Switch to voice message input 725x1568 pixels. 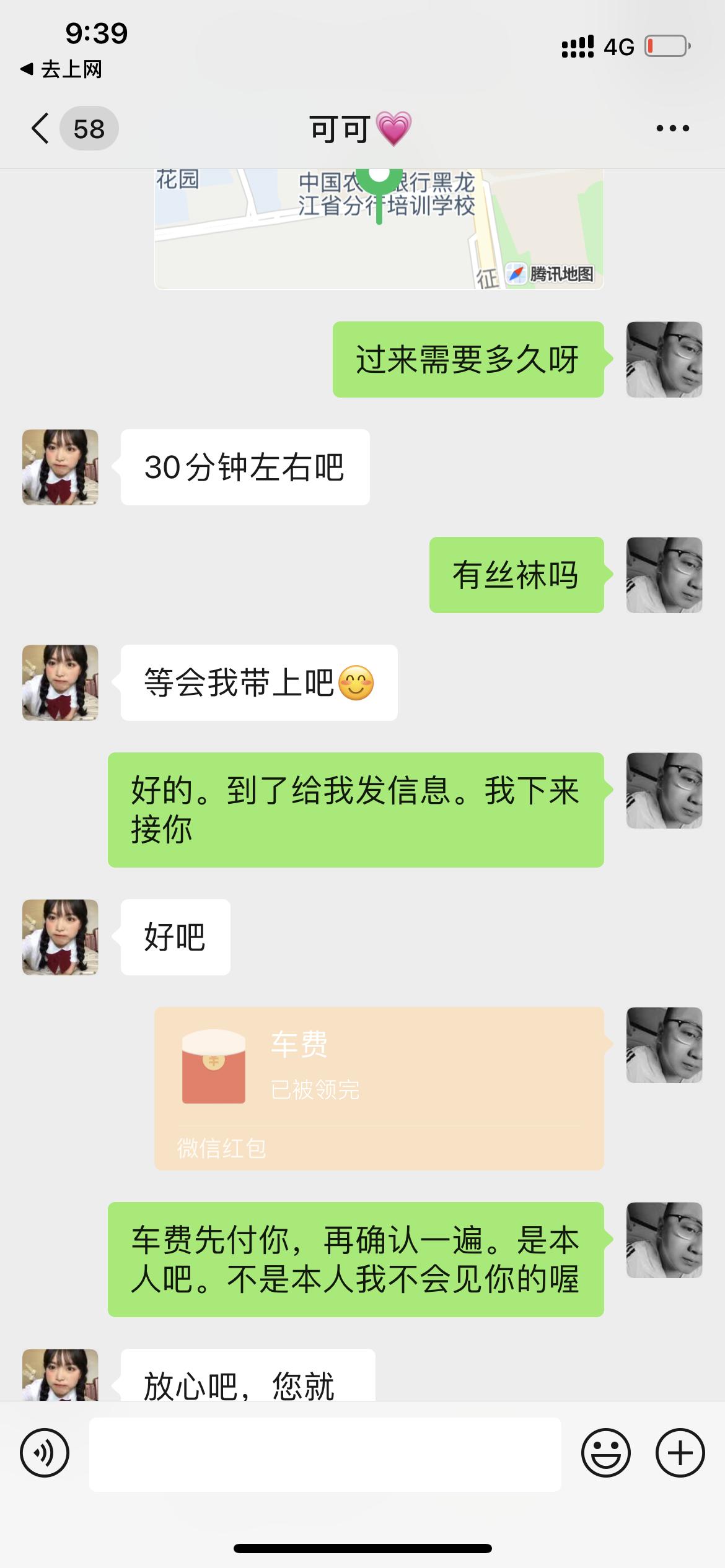(45, 1453)
